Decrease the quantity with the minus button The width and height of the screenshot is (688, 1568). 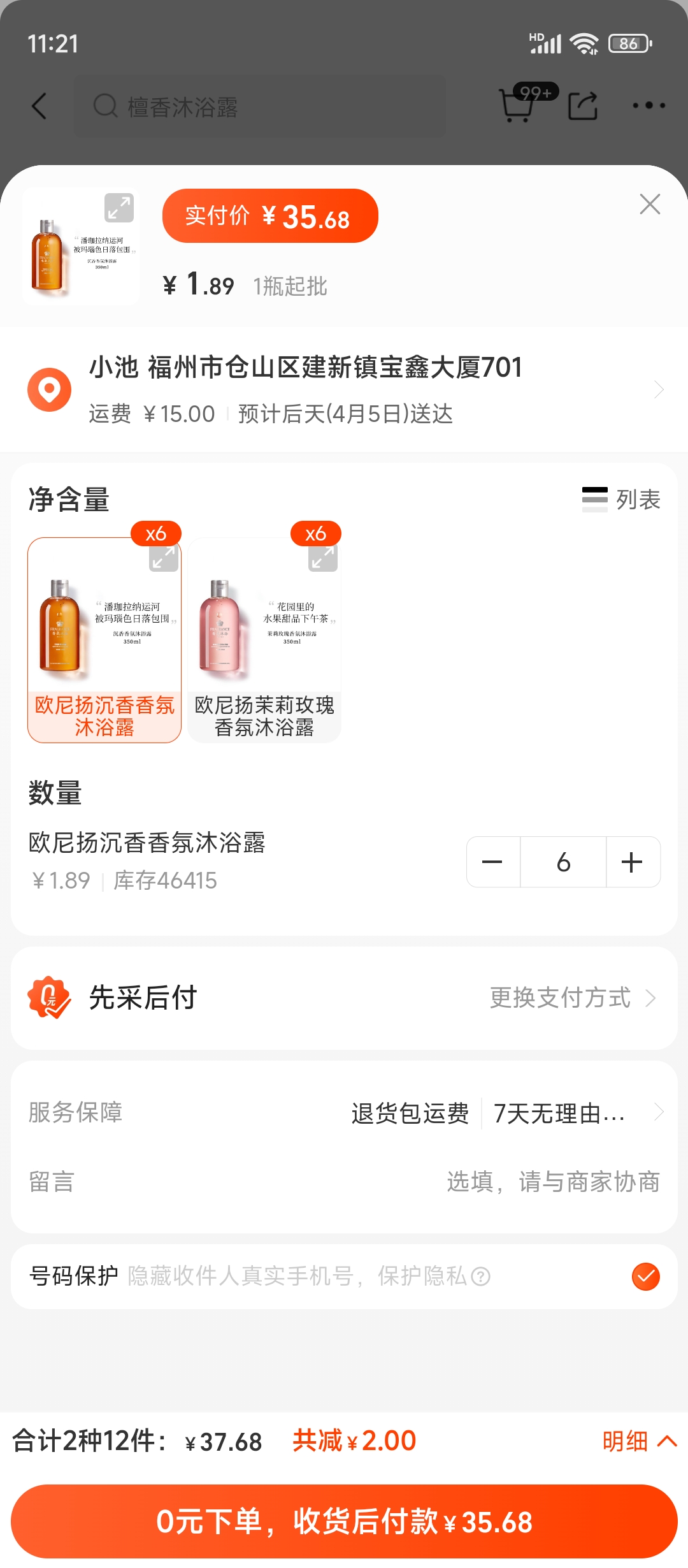click(492, 862)
